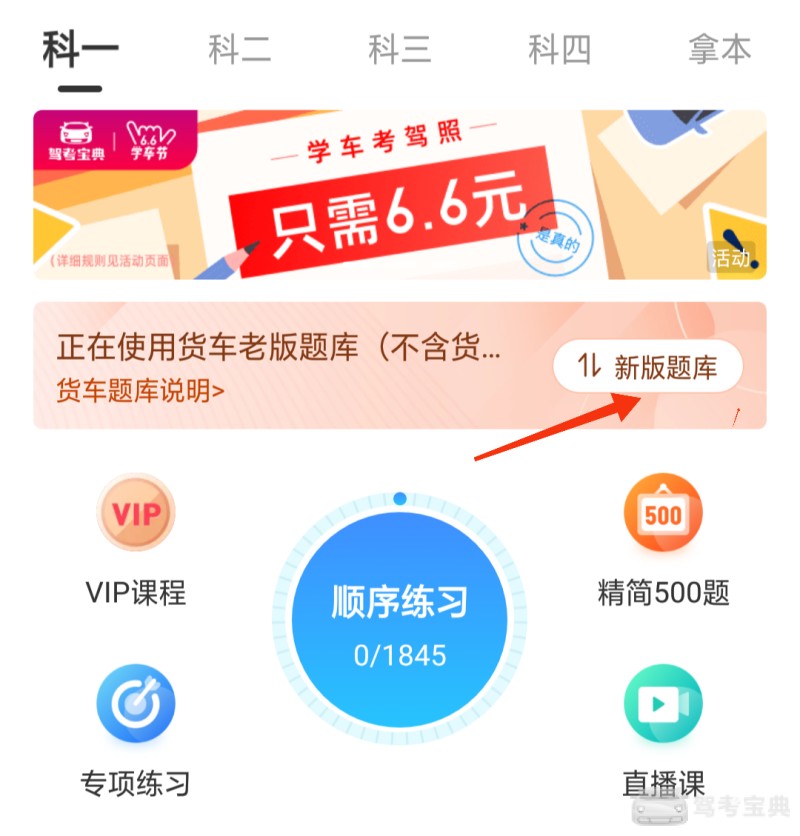
Task: Switch to the 科四 tab
Action: [559, 49]
